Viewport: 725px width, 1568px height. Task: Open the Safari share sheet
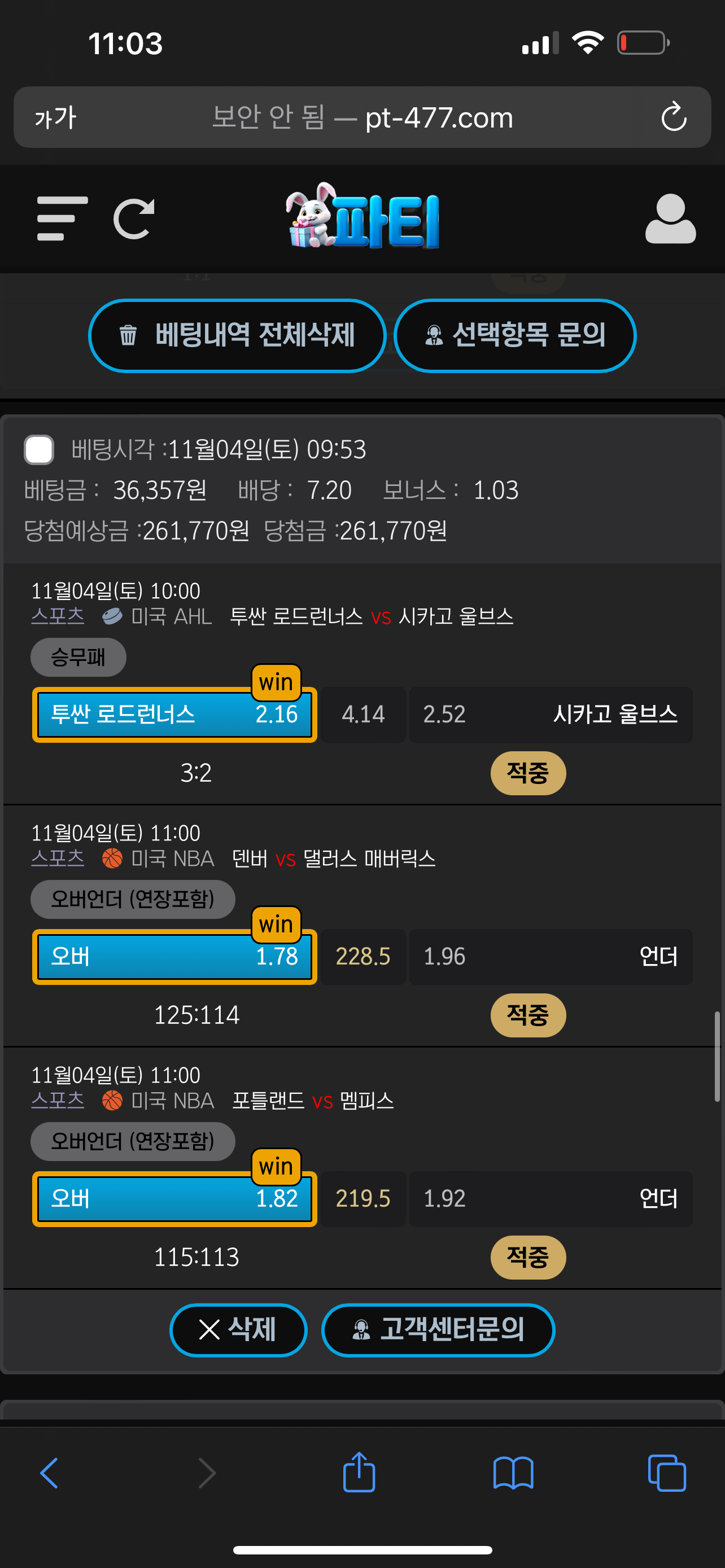[359, 1472]
